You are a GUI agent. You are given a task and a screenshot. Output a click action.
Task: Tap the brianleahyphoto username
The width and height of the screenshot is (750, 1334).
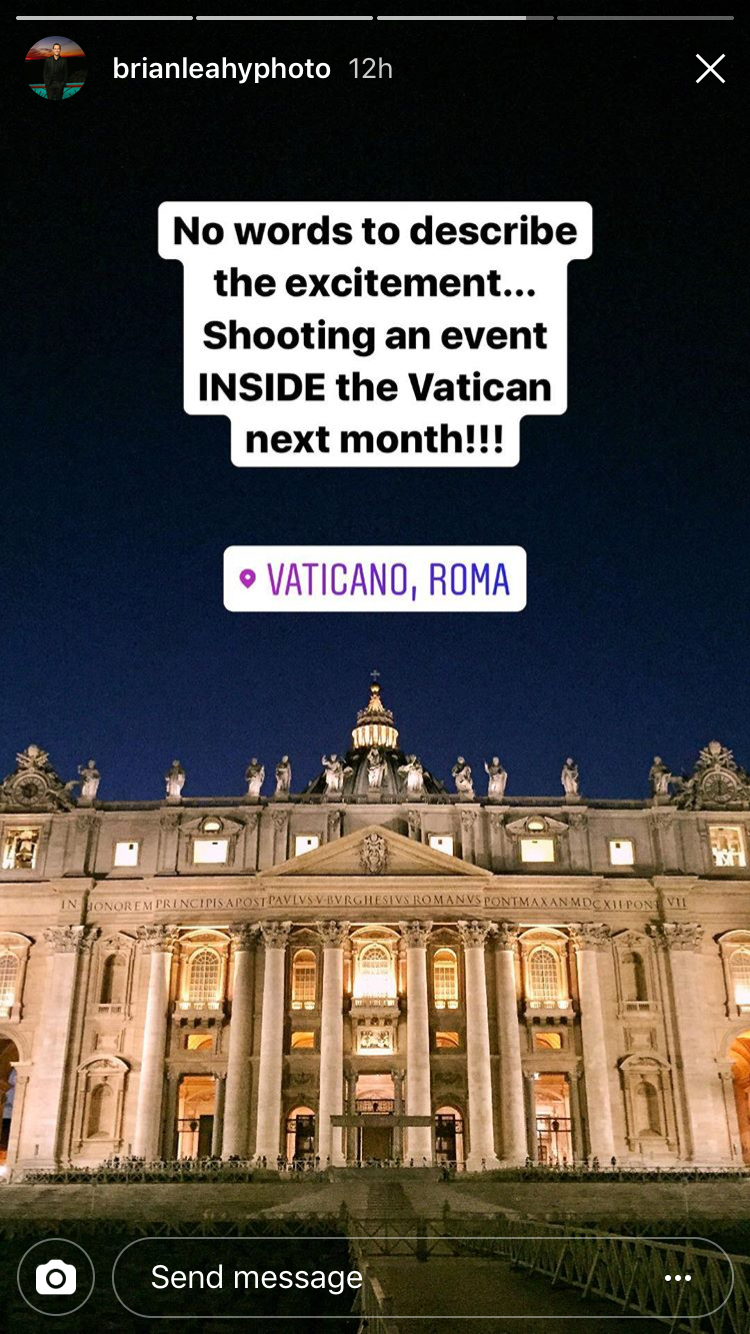(x=221, y=68)
